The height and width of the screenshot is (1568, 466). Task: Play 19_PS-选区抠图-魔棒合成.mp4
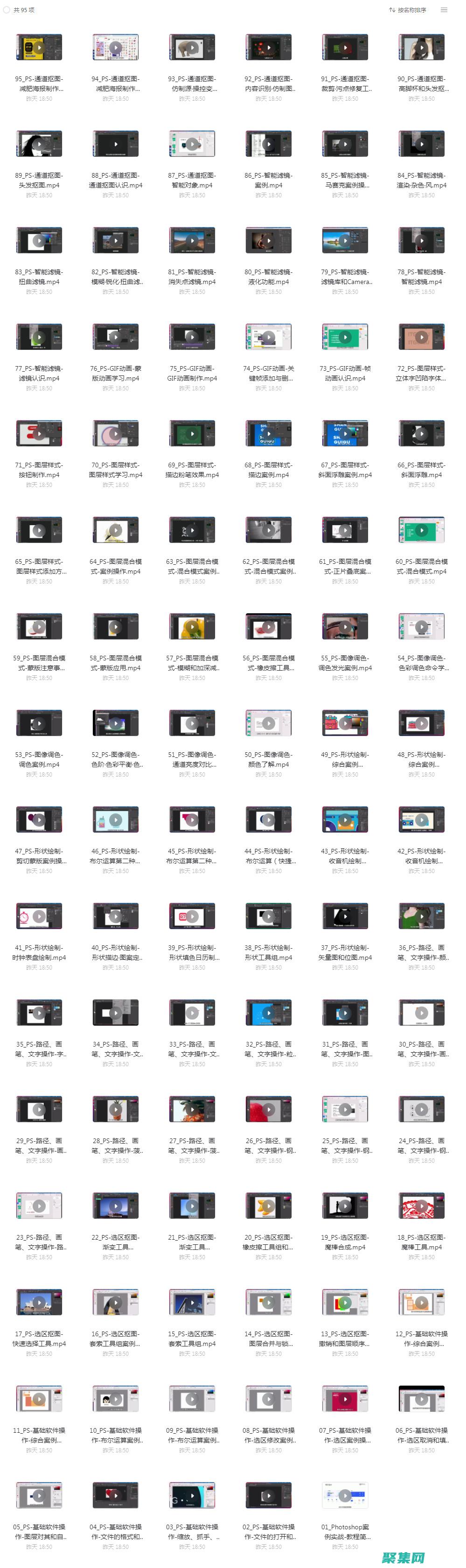tap(345, 1206)
